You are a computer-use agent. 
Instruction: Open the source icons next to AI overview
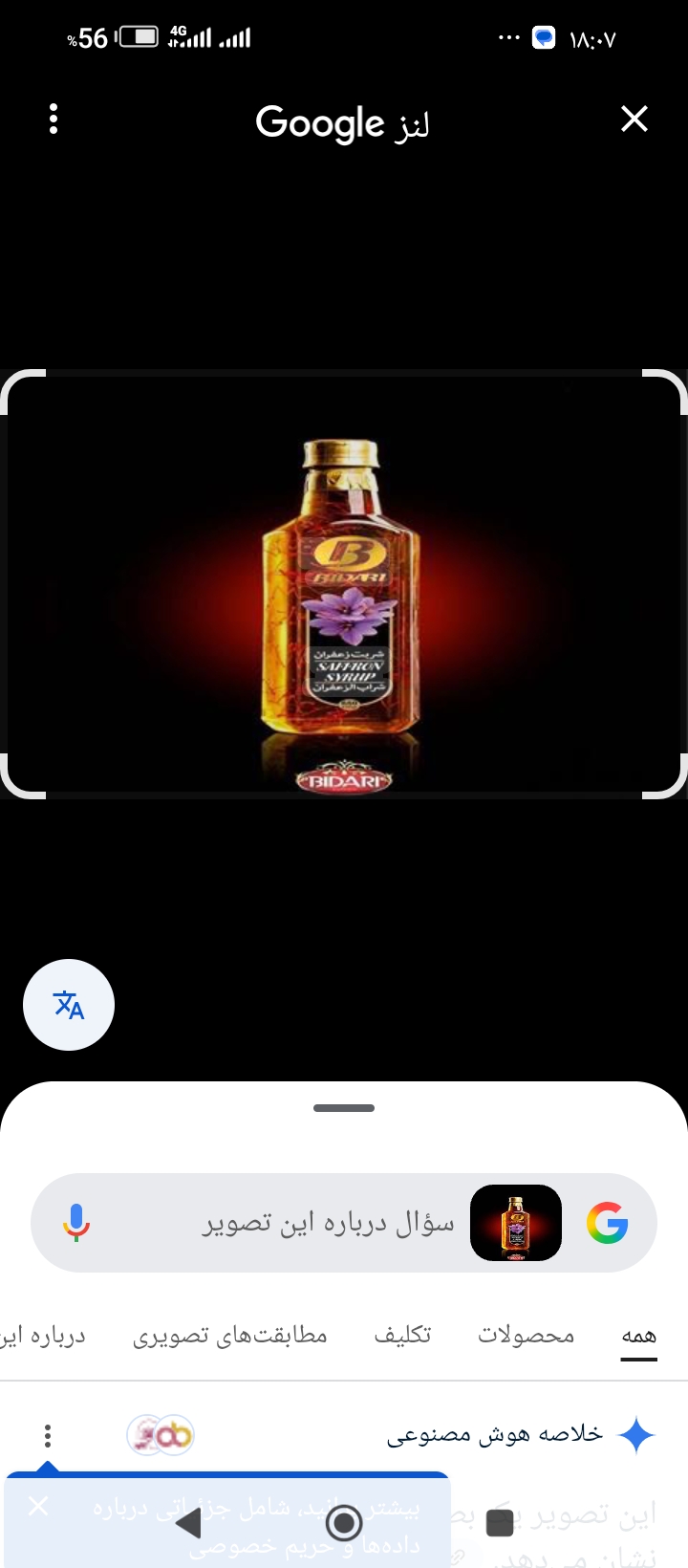[161, 1435]
